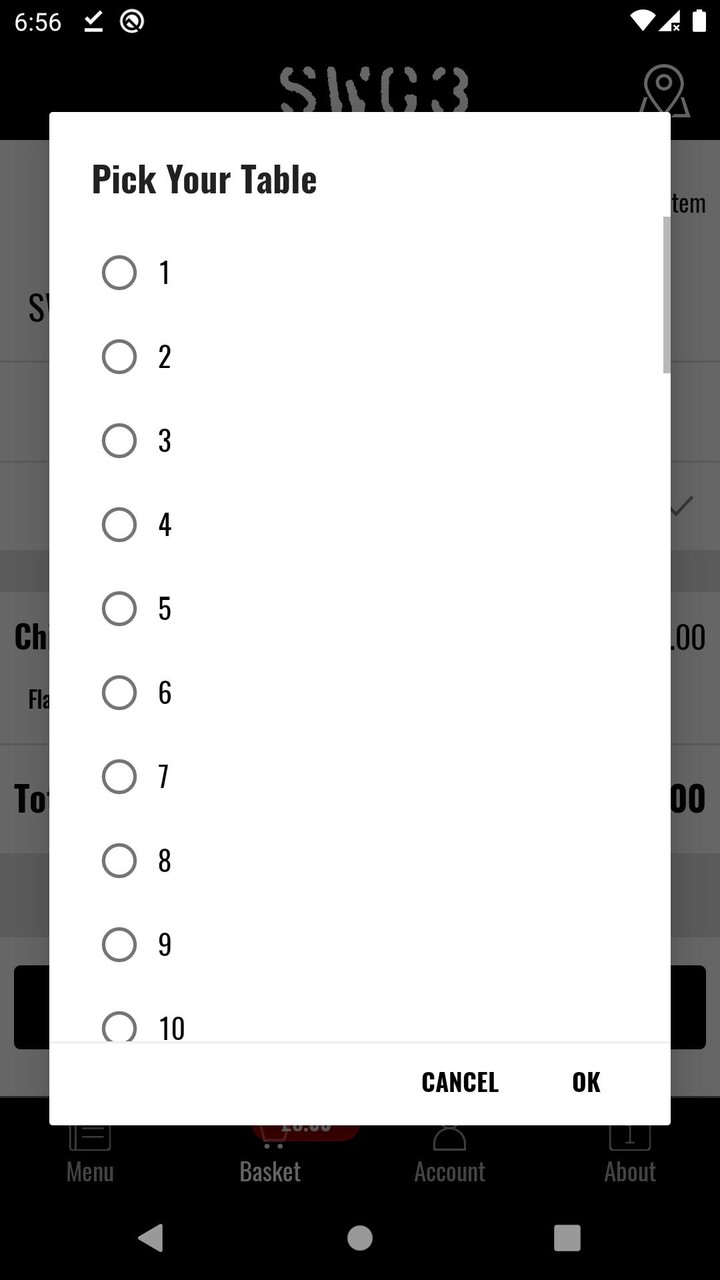Select table 4
720x1280 pixels.
(119, 524)
